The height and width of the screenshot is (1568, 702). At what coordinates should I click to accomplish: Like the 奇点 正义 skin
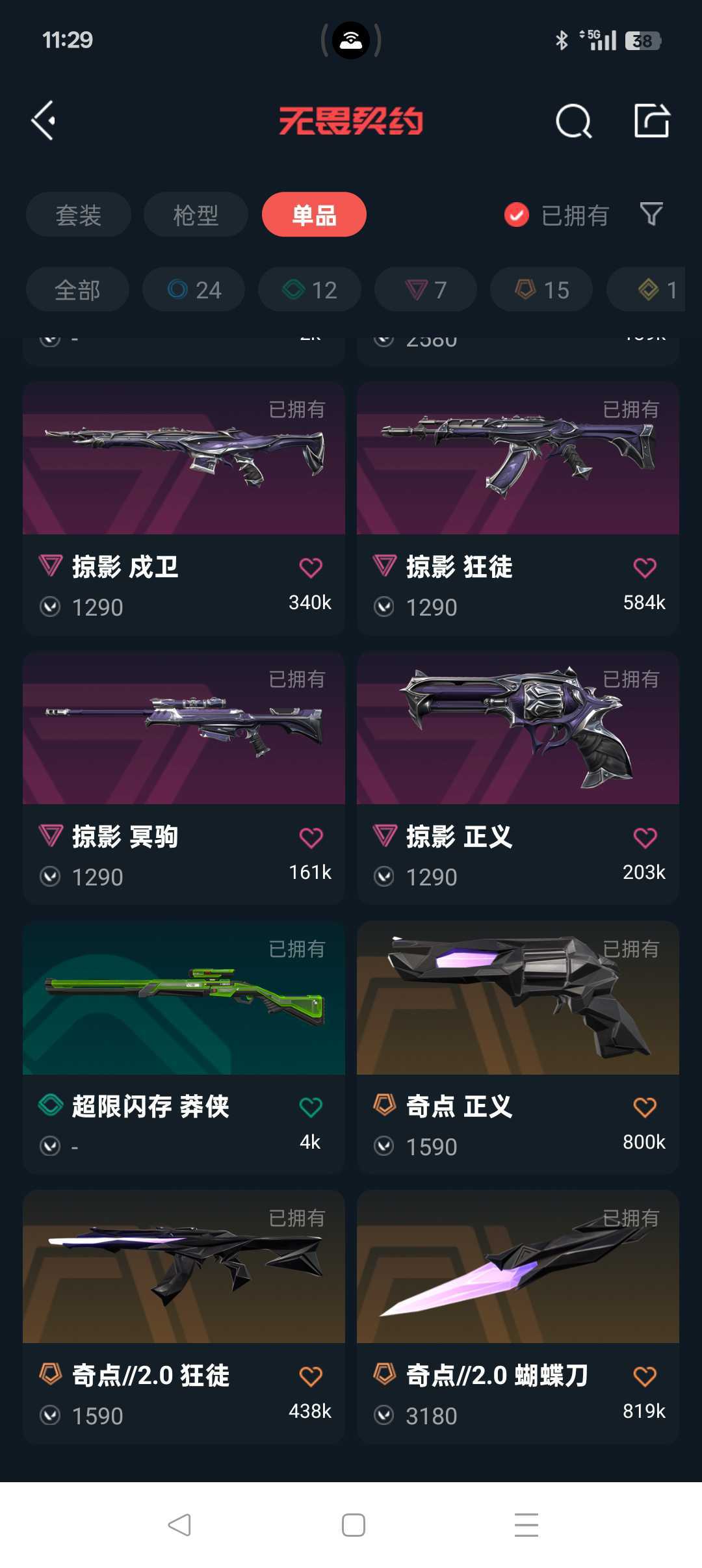[645, 1107]
